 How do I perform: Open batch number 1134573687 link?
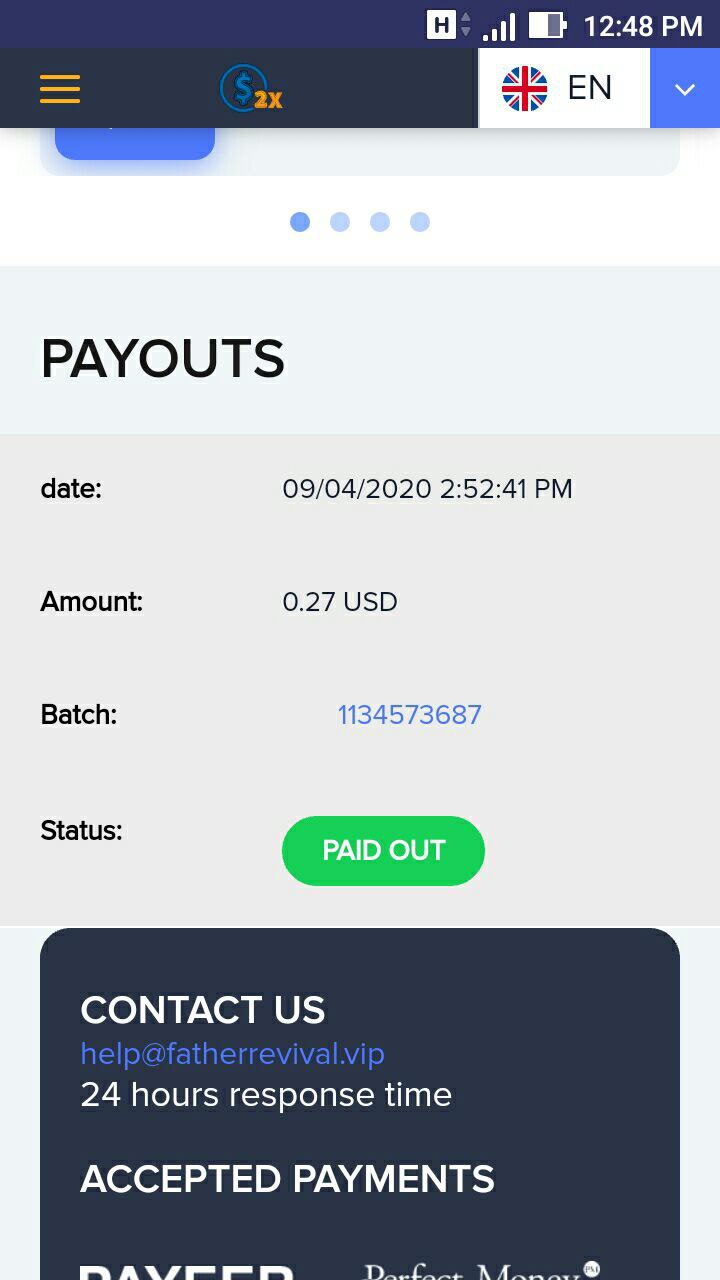tap(409, 715)
